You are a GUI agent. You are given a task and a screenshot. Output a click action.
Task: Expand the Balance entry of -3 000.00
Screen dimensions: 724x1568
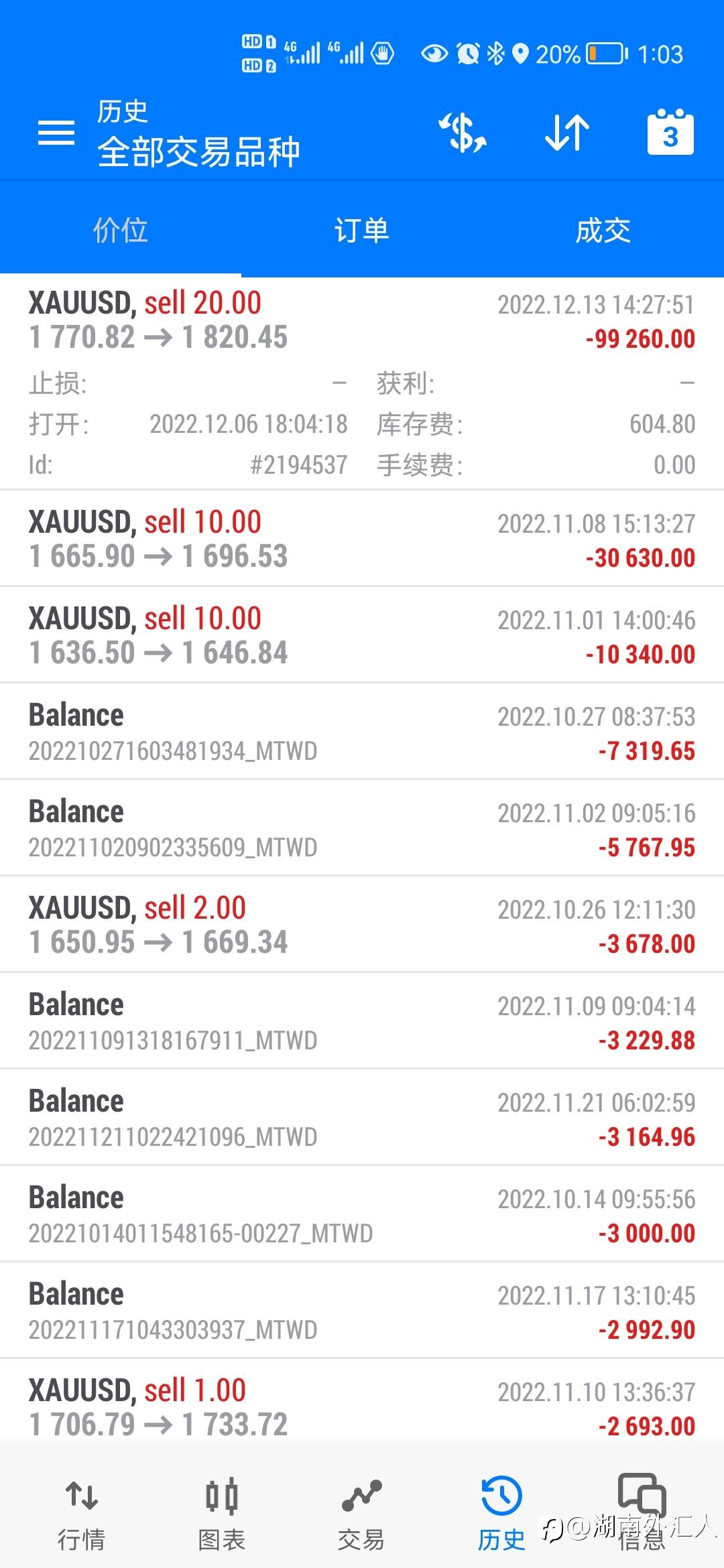362,1214
